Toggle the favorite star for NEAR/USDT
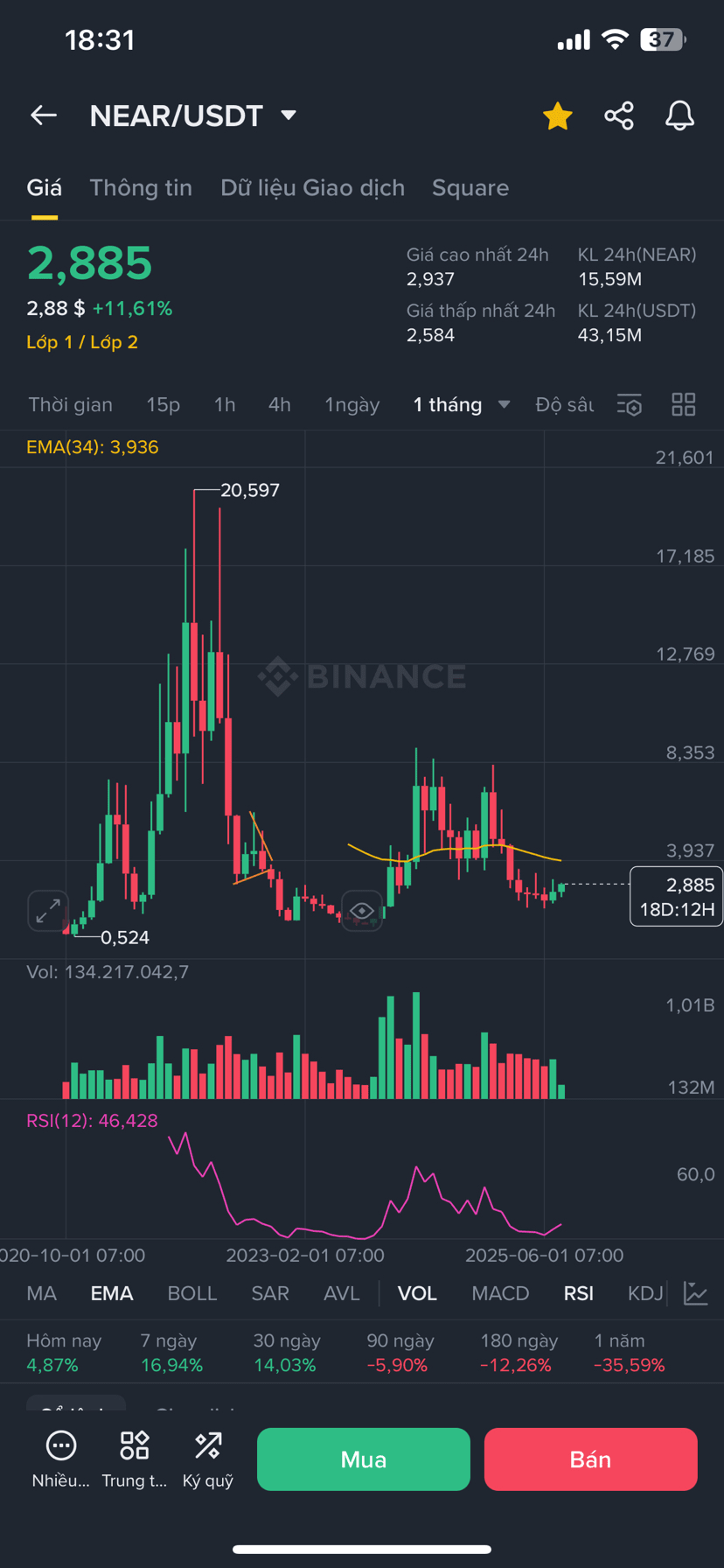This screenshot has height=1568, width=724. point(557,115)
